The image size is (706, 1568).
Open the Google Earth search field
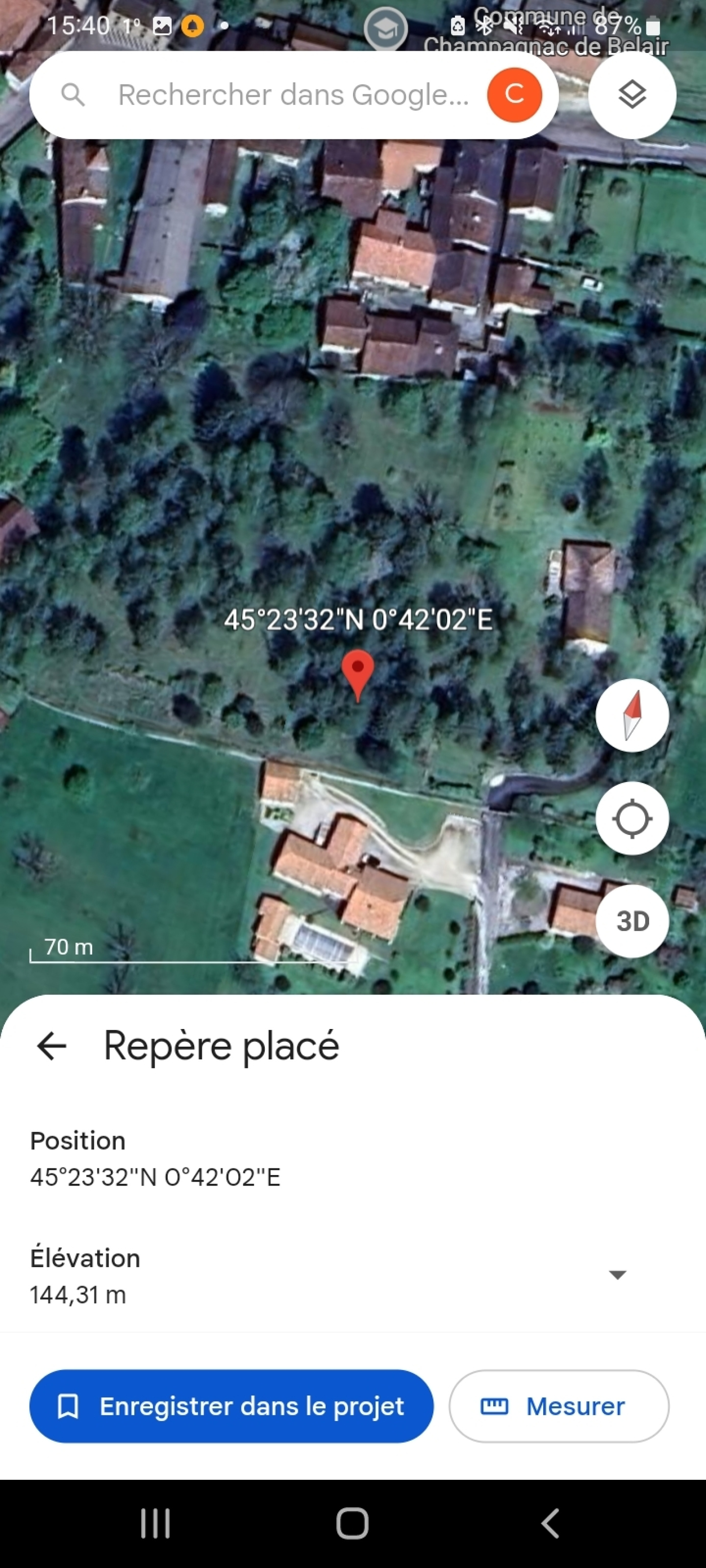click(293, 95)
